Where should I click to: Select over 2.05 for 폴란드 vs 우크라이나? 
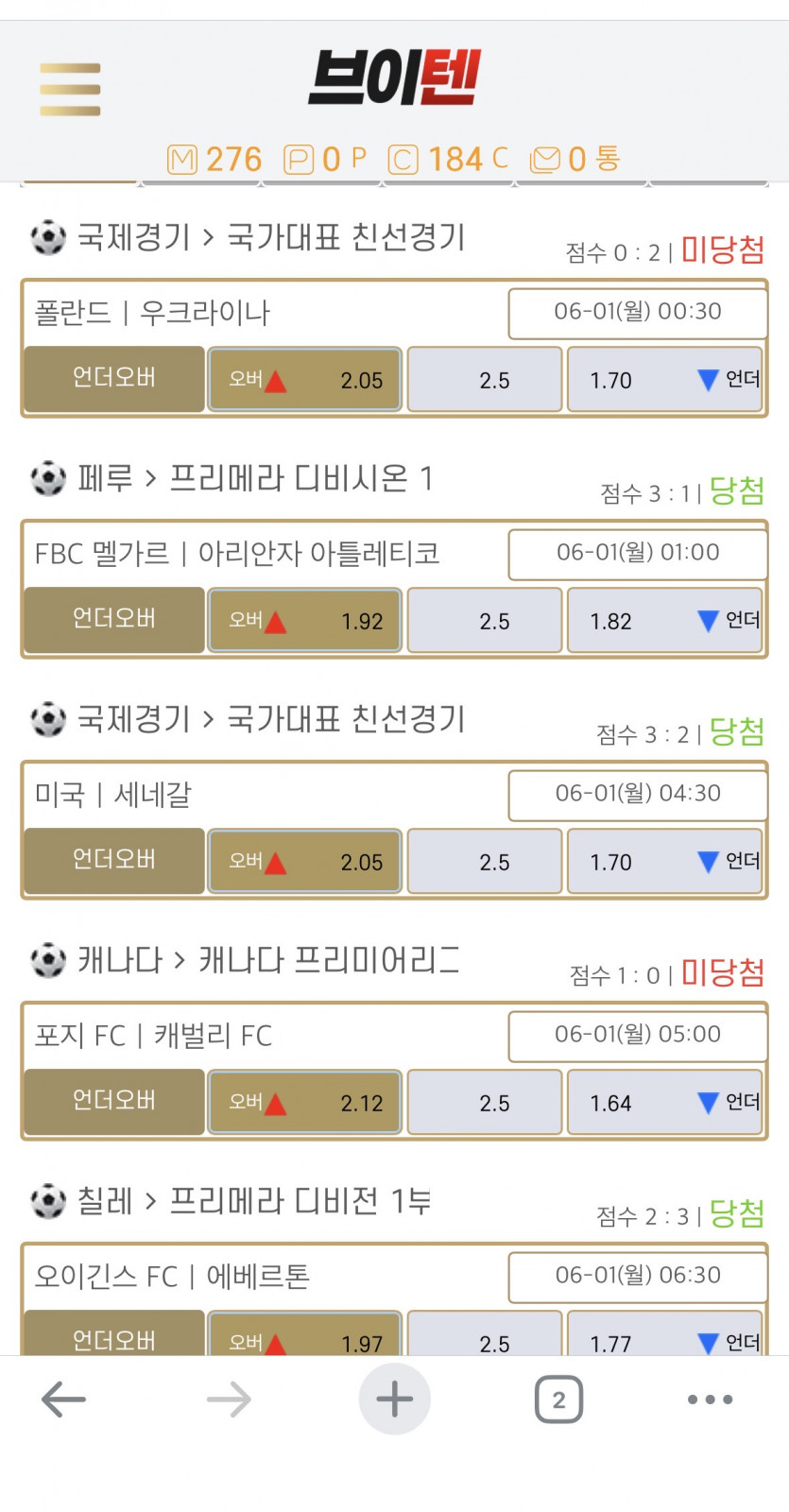coord(305,380)
